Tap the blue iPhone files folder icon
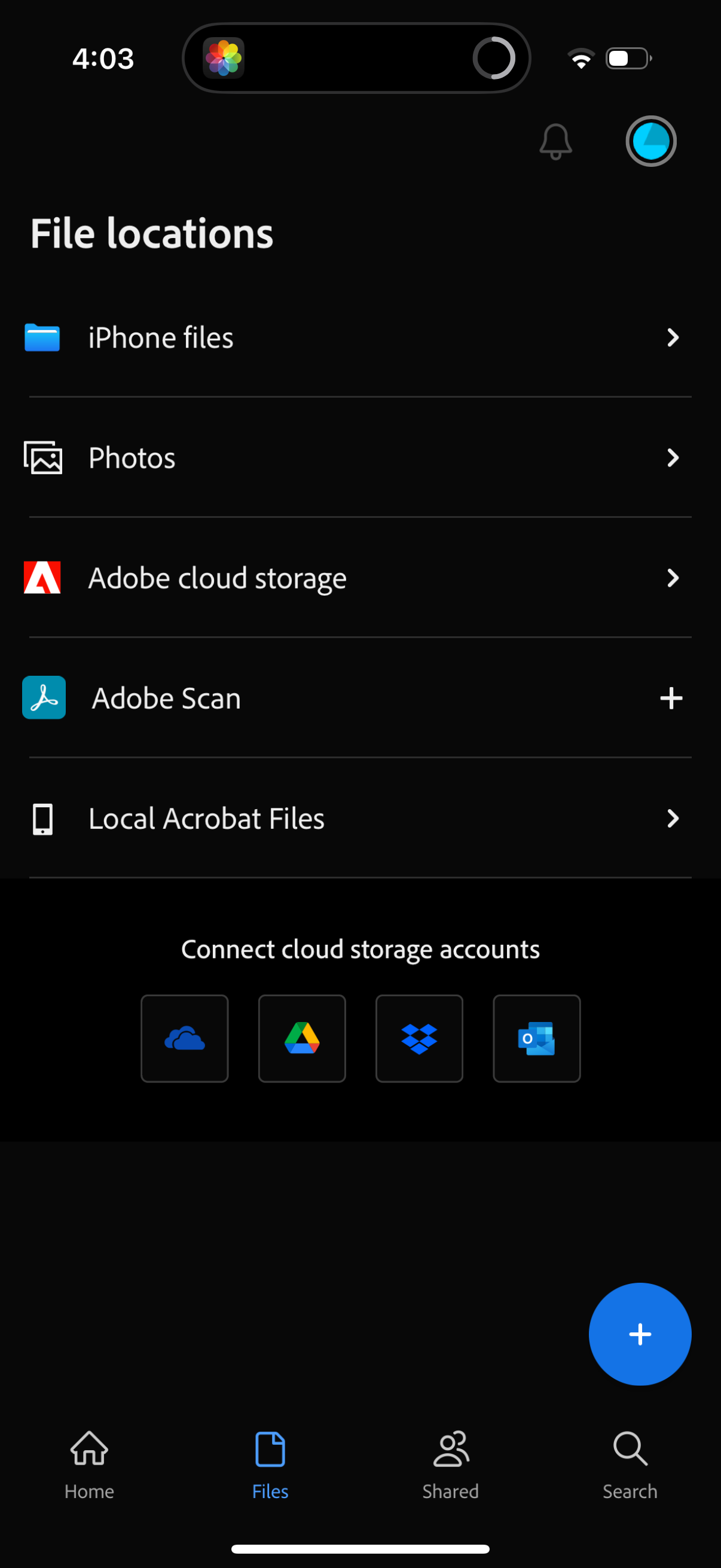The width and height of the screenshot is (721, 1568). point(42,337)
